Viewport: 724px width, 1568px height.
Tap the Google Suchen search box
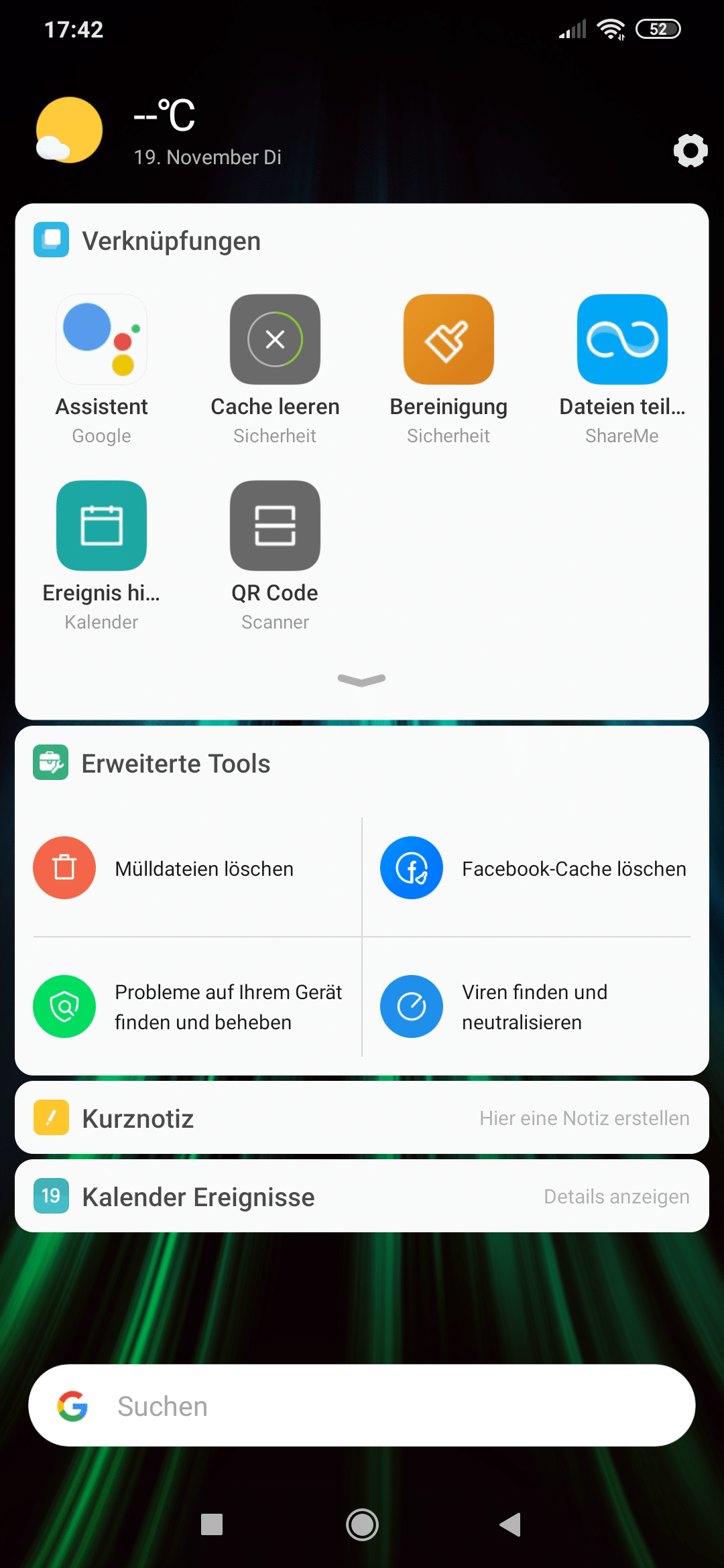coord(362,1405)
